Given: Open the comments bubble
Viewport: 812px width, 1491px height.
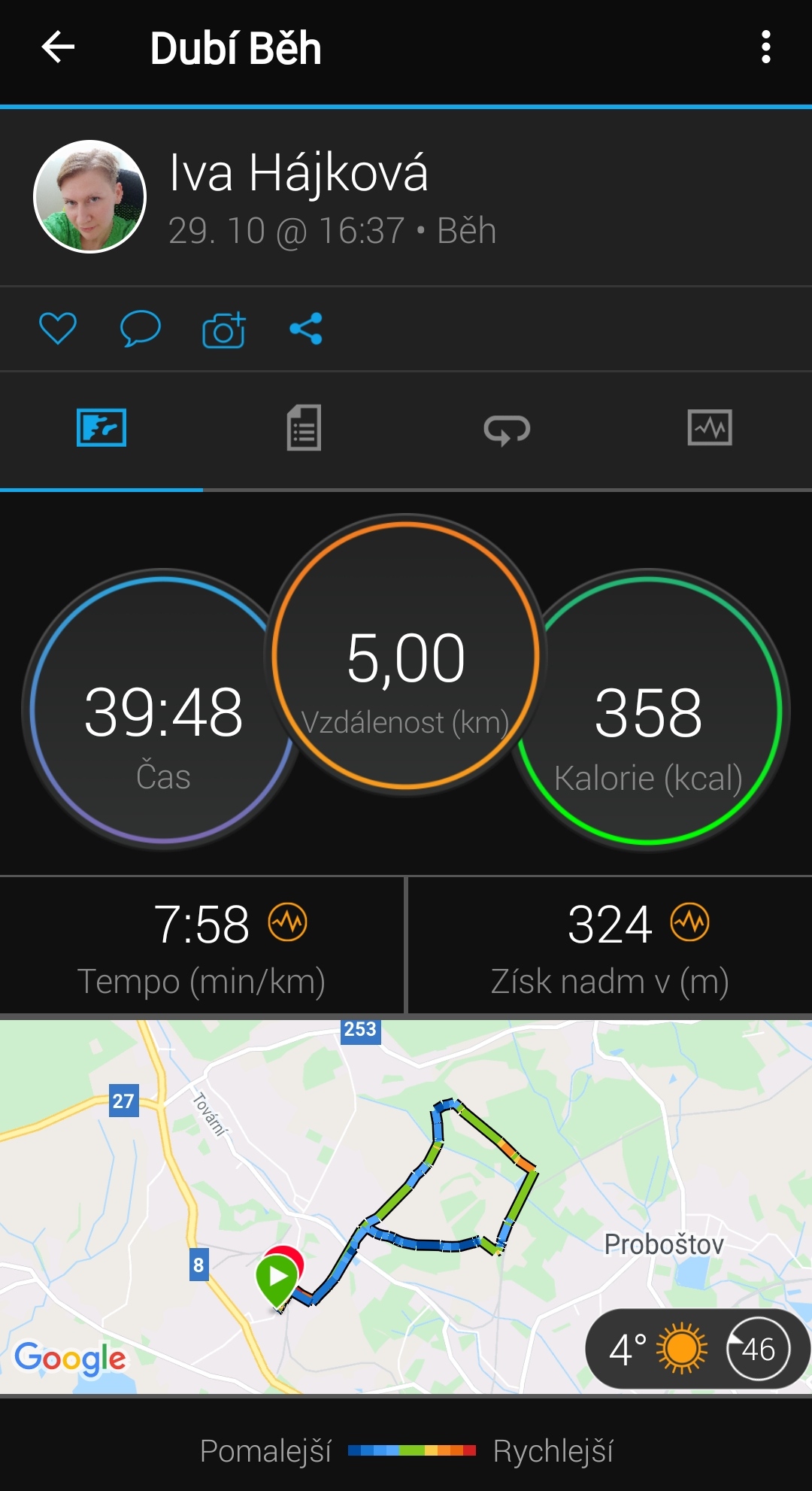Looking at the screenshot, I should [141, 329].
